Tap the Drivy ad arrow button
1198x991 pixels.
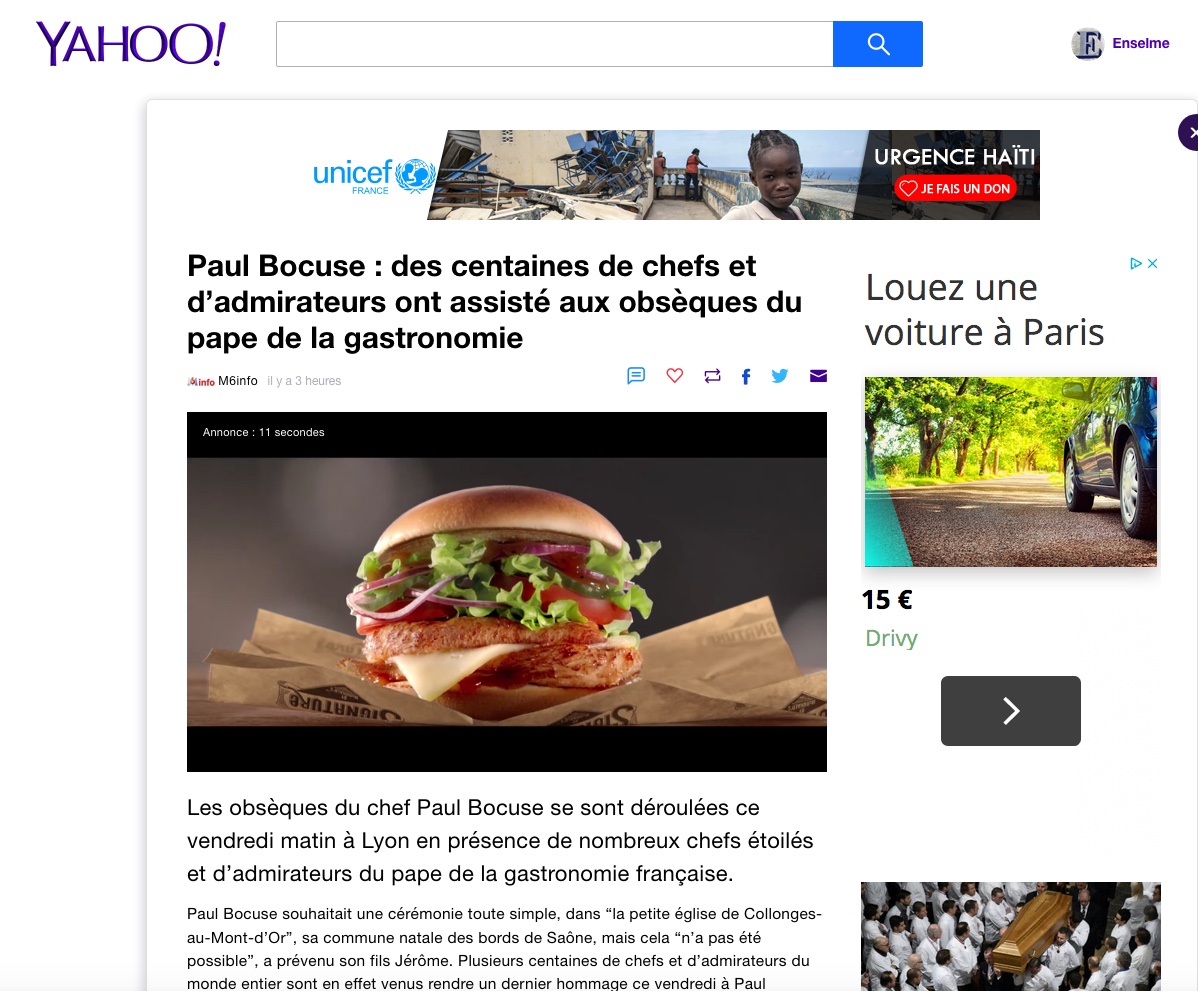click(1010, 711)
